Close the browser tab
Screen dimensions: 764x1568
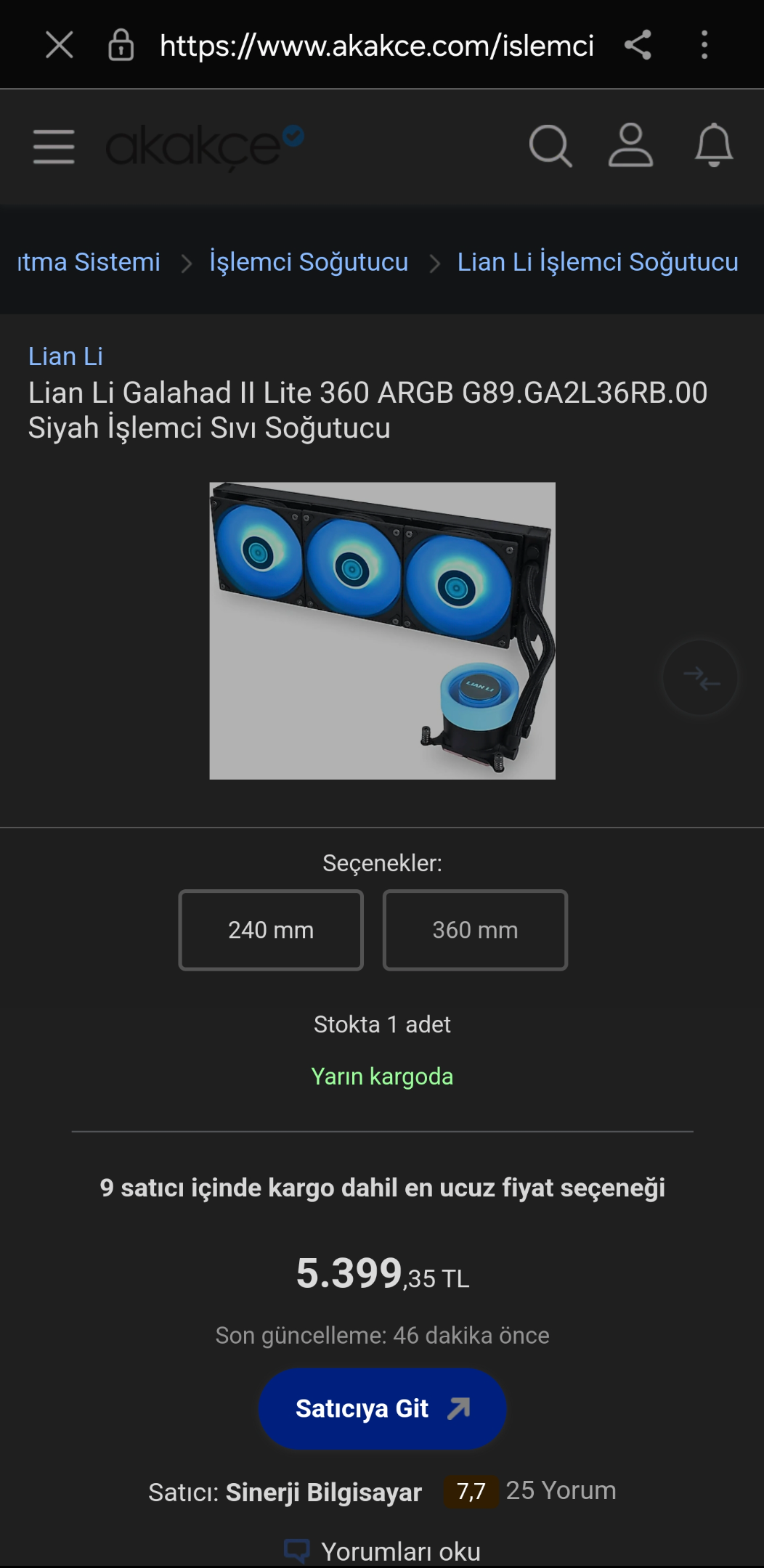[60, 45]
